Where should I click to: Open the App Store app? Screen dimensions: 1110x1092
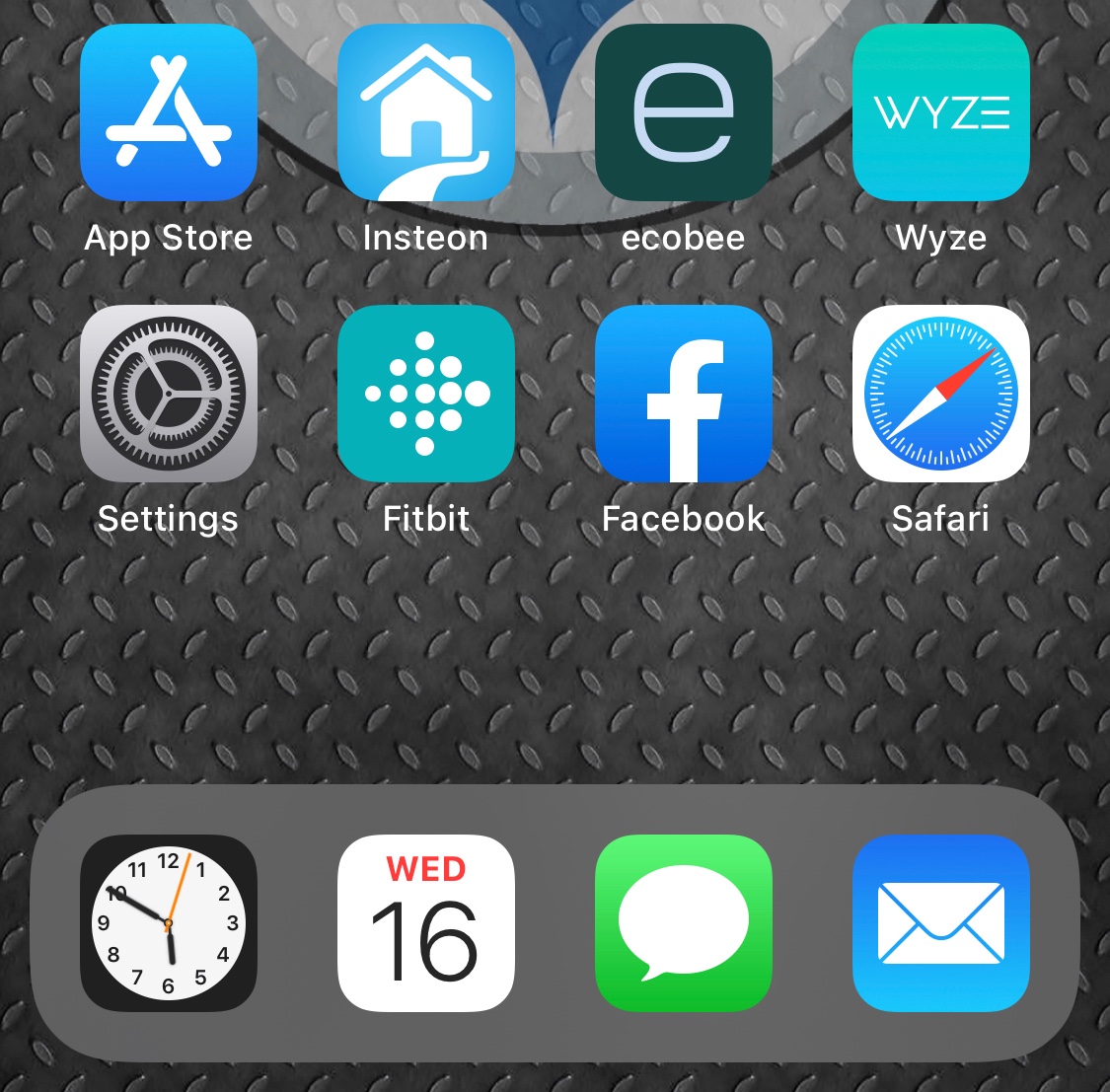click(169, 112)
